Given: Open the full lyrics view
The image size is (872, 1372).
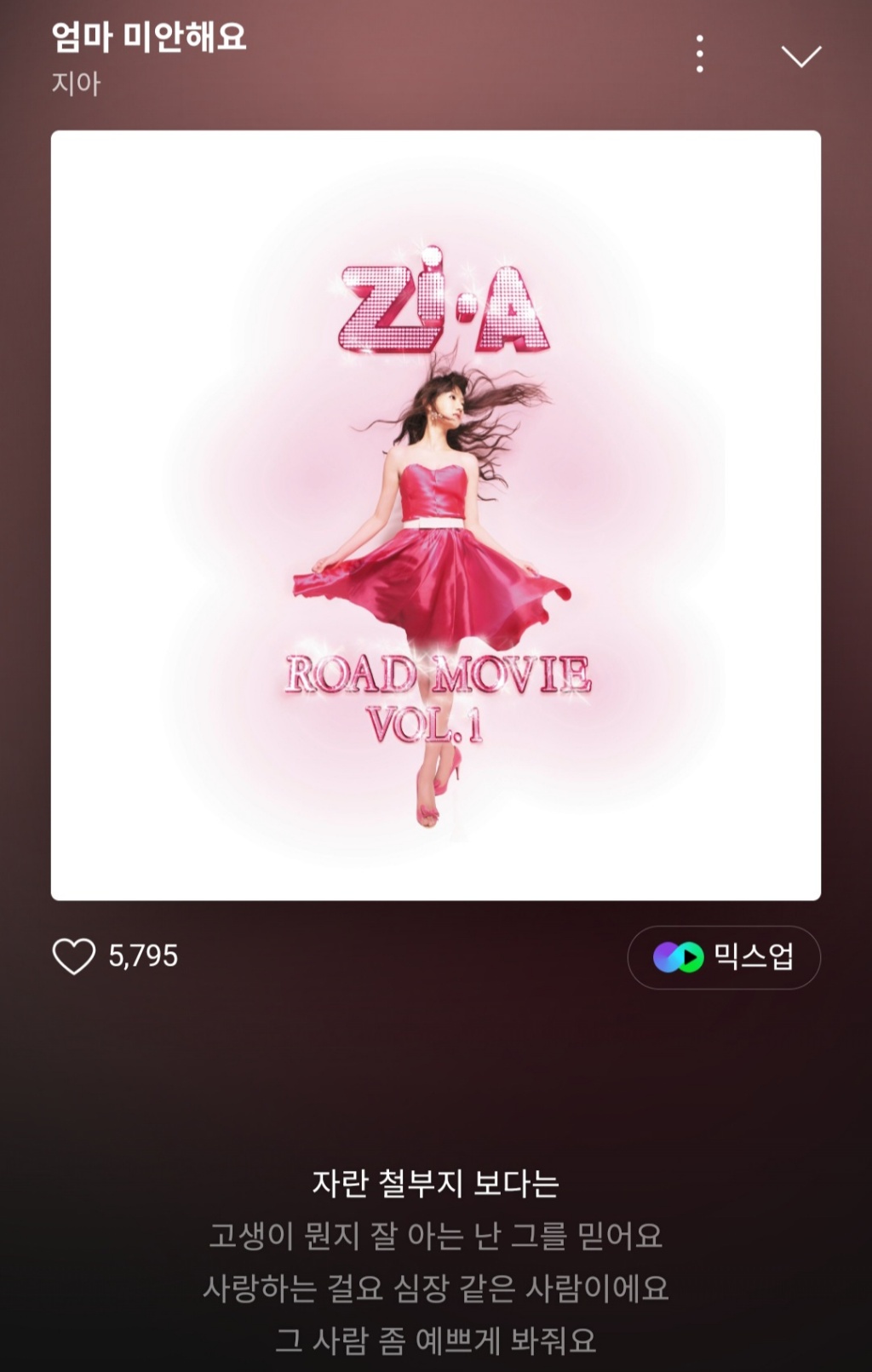Looking at the screenshot, I should [436, 1260].
